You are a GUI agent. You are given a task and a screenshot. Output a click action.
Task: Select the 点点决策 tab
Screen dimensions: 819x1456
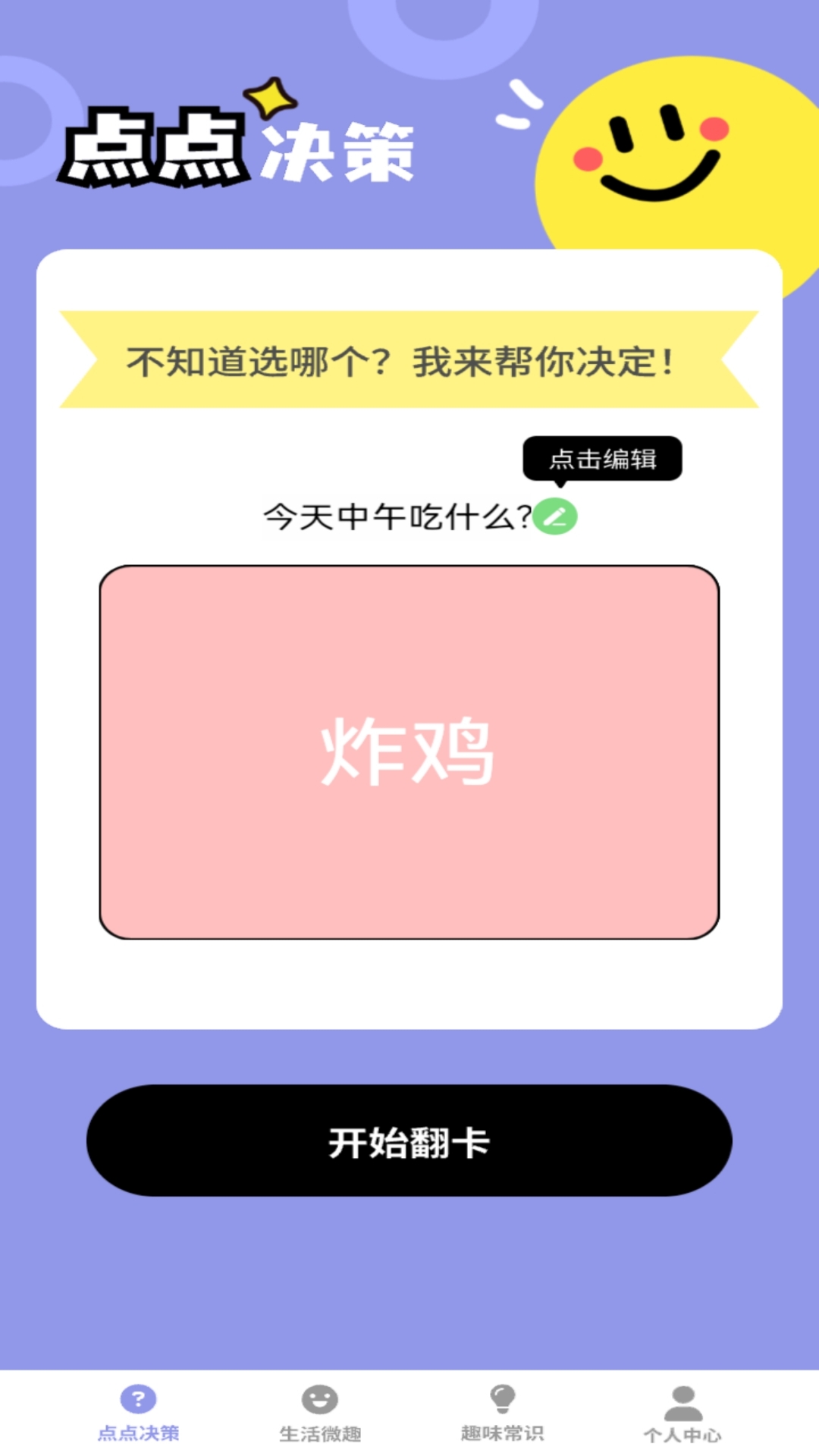click(138, 1414)
